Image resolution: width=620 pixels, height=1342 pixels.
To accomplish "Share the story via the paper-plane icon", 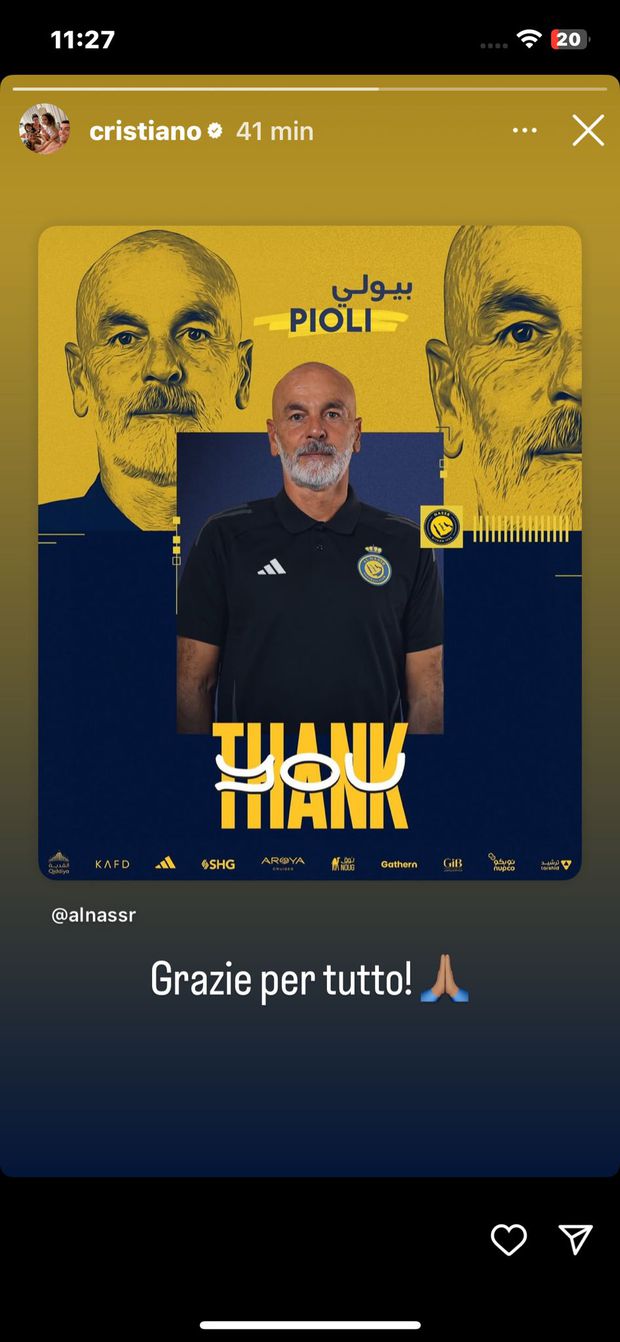I will 576,1240.
